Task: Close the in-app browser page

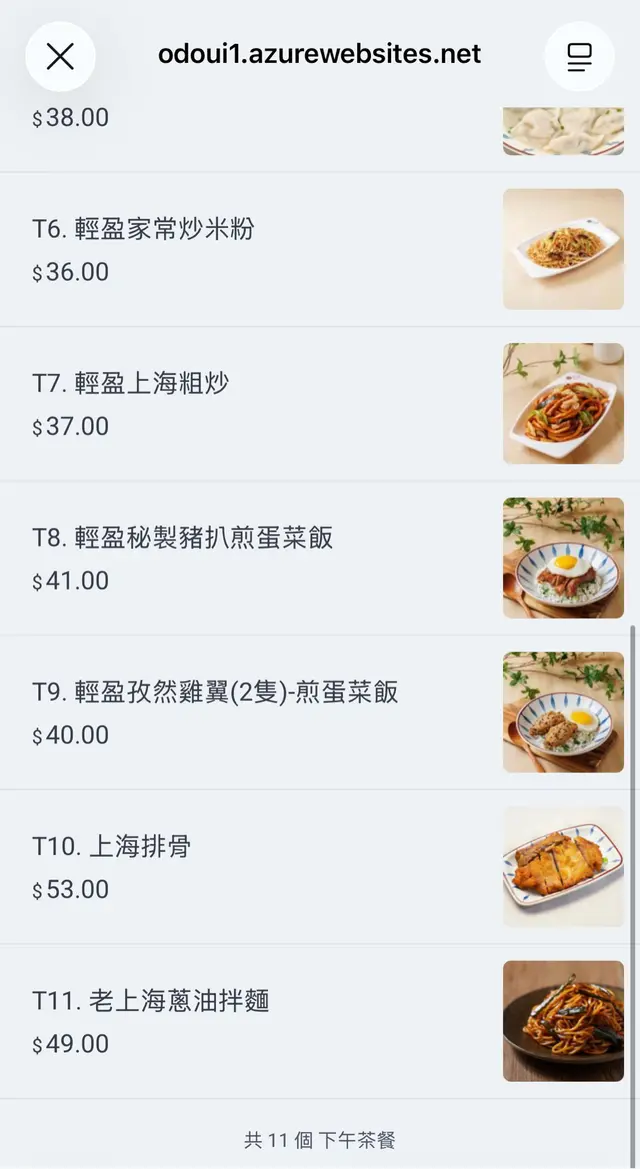Action: tap(60, 57)
